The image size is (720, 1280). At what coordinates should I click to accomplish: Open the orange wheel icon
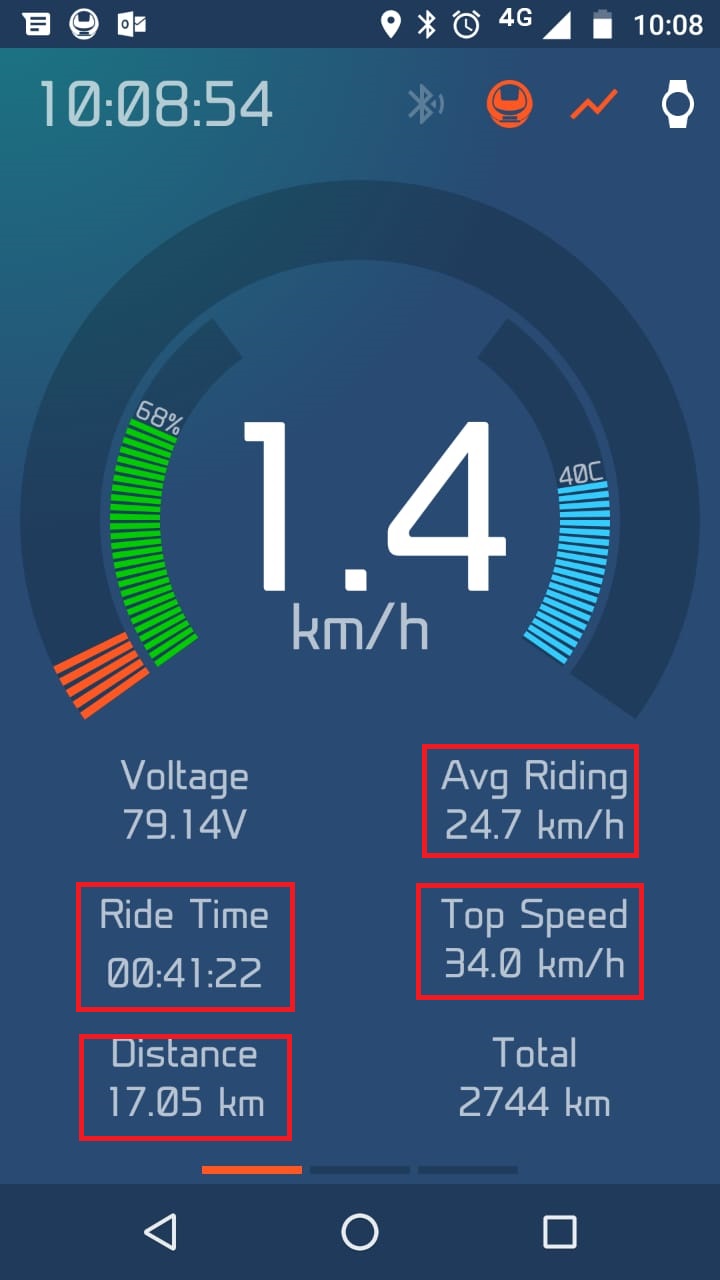point(510,104)
